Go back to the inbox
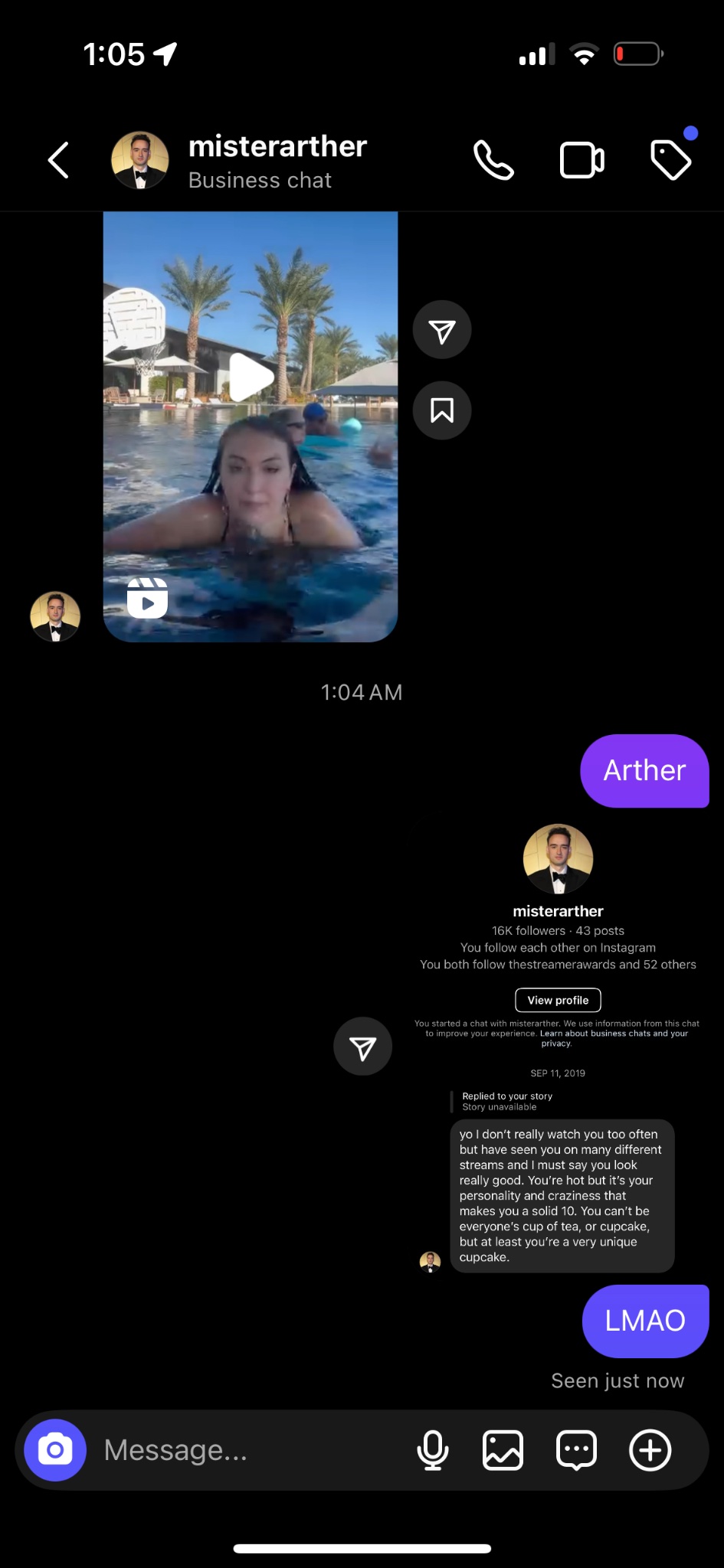Screen dimensions: 724x1568 click(58, 160)
